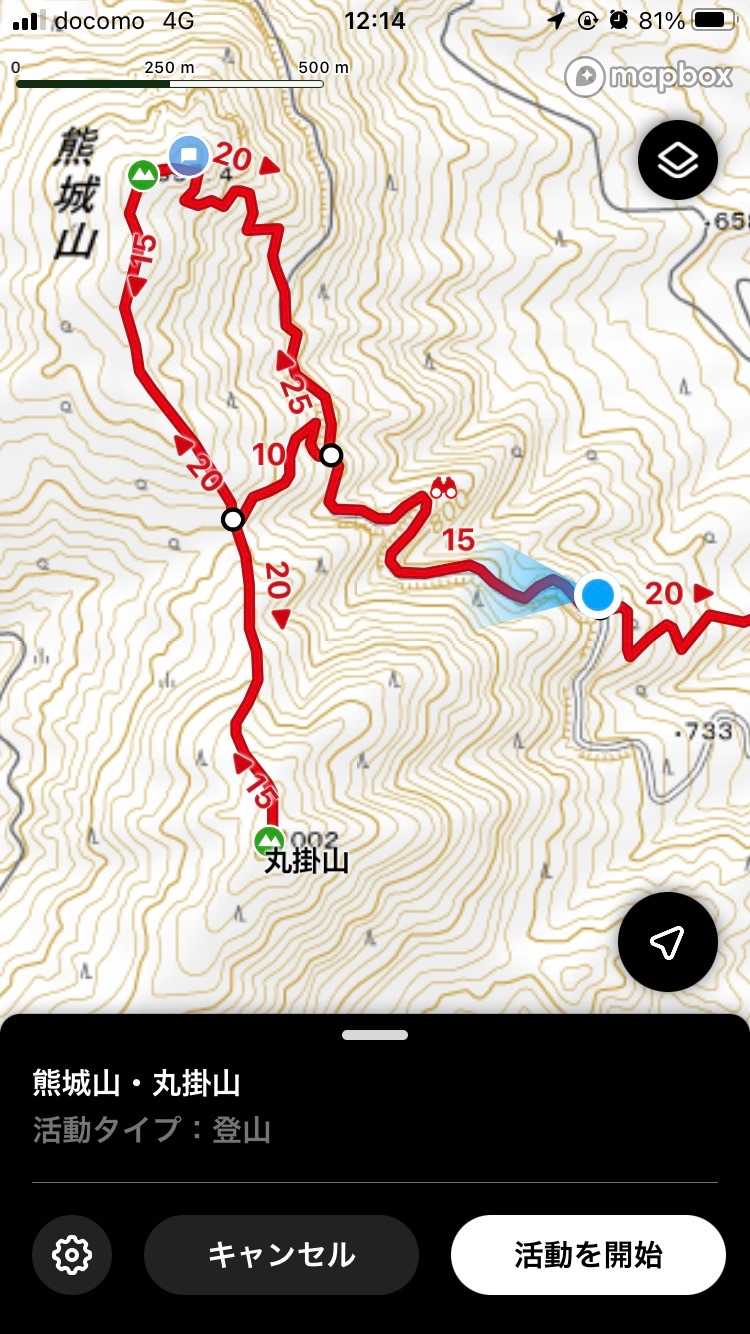
Task: Start activity with 活動を開始
Action: (588, 1254)
